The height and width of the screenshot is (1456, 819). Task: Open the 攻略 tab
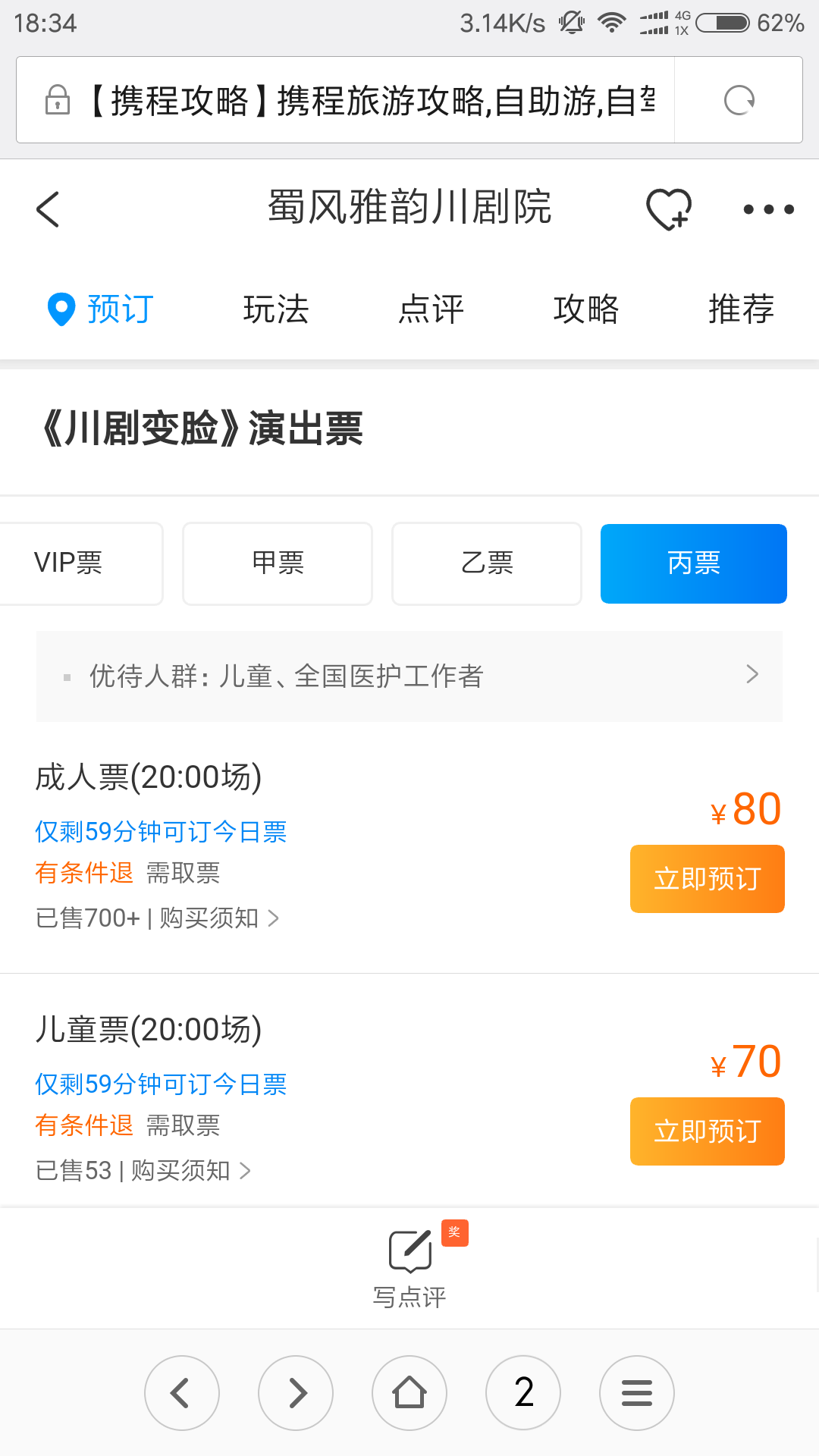click(586, 309)
